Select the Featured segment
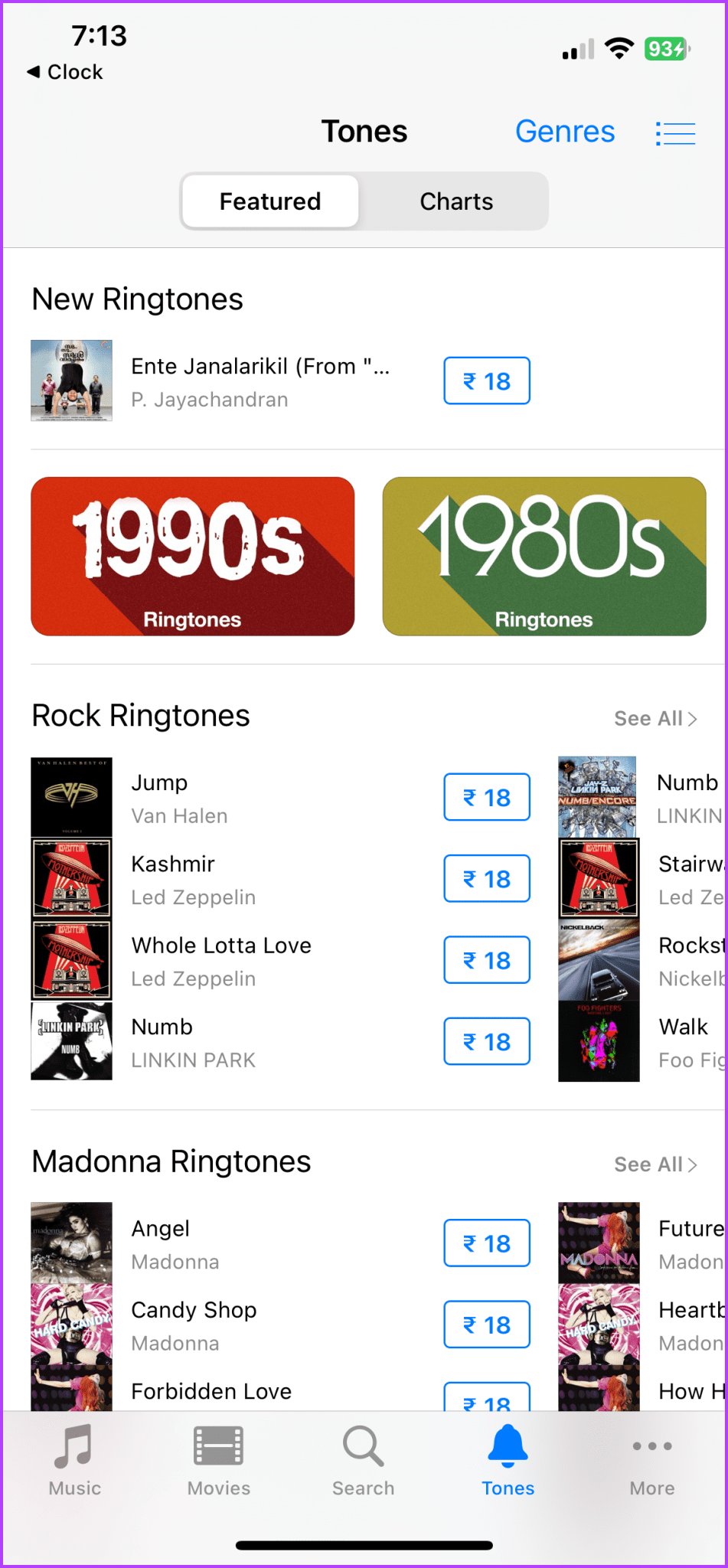The image size is (728, 1568). click(x=270, y=201)
